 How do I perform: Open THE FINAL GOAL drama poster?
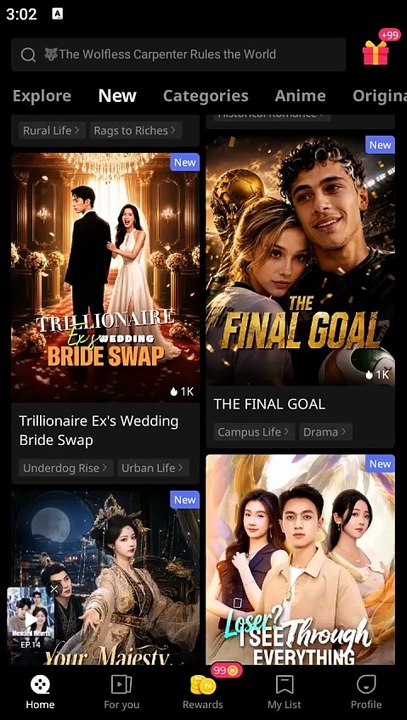[x=300, y=260]
